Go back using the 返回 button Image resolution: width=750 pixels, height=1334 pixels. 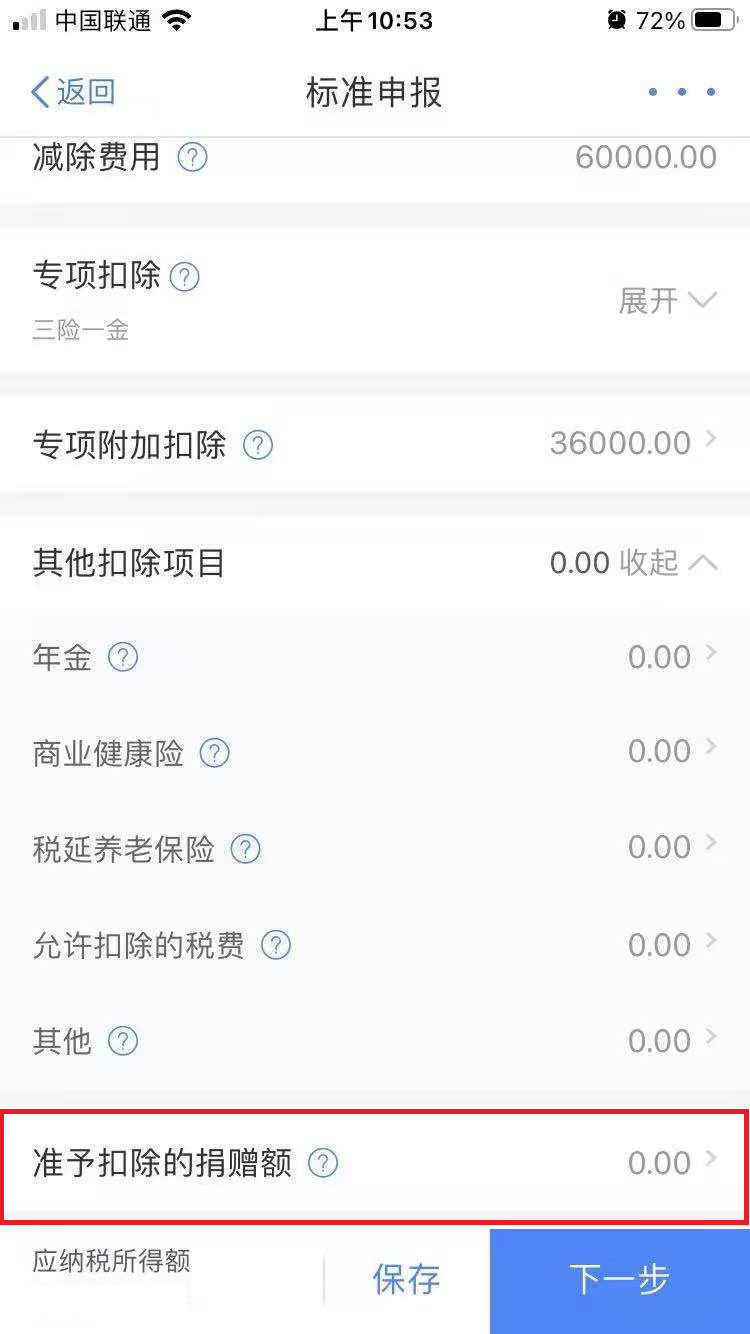point(73,93)
